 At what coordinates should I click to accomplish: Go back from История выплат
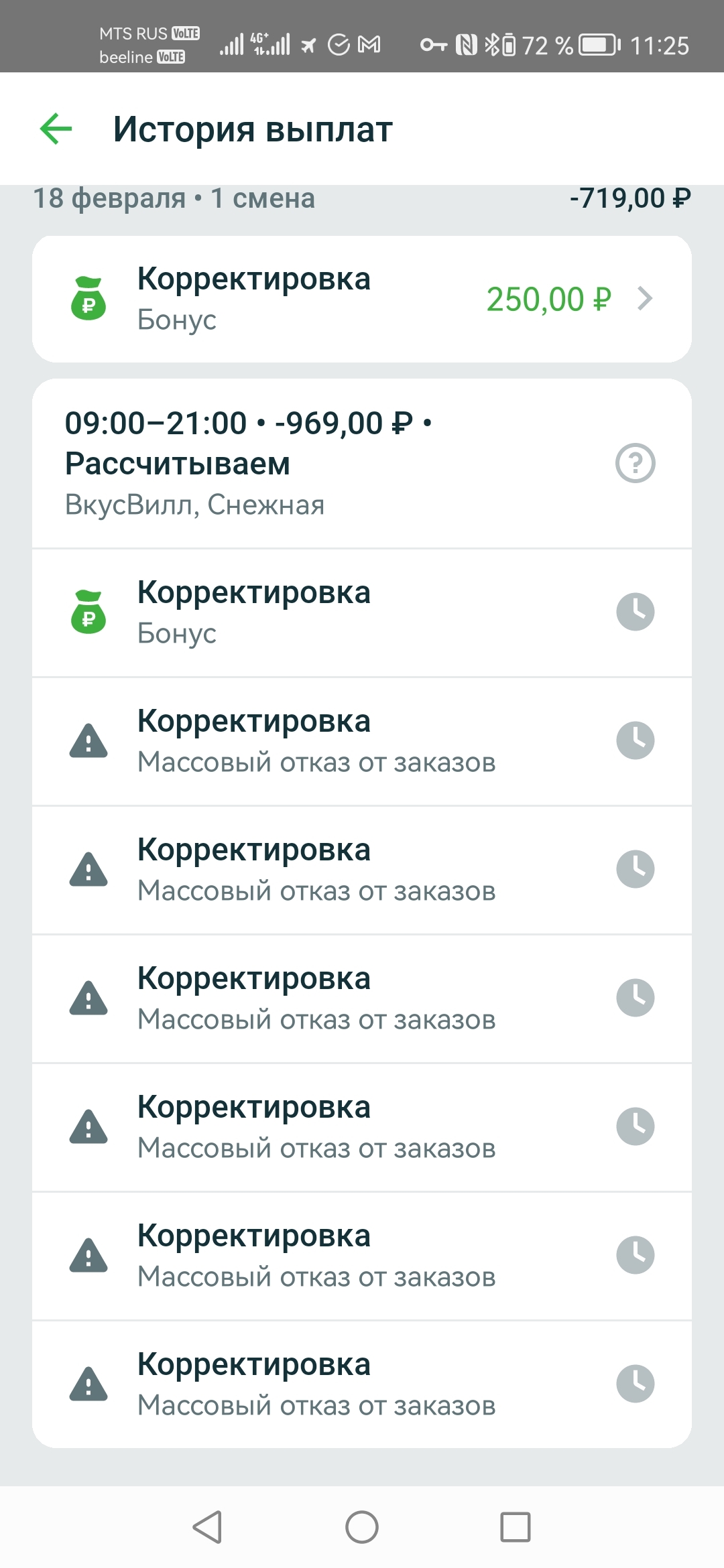(x=56, y=129)
